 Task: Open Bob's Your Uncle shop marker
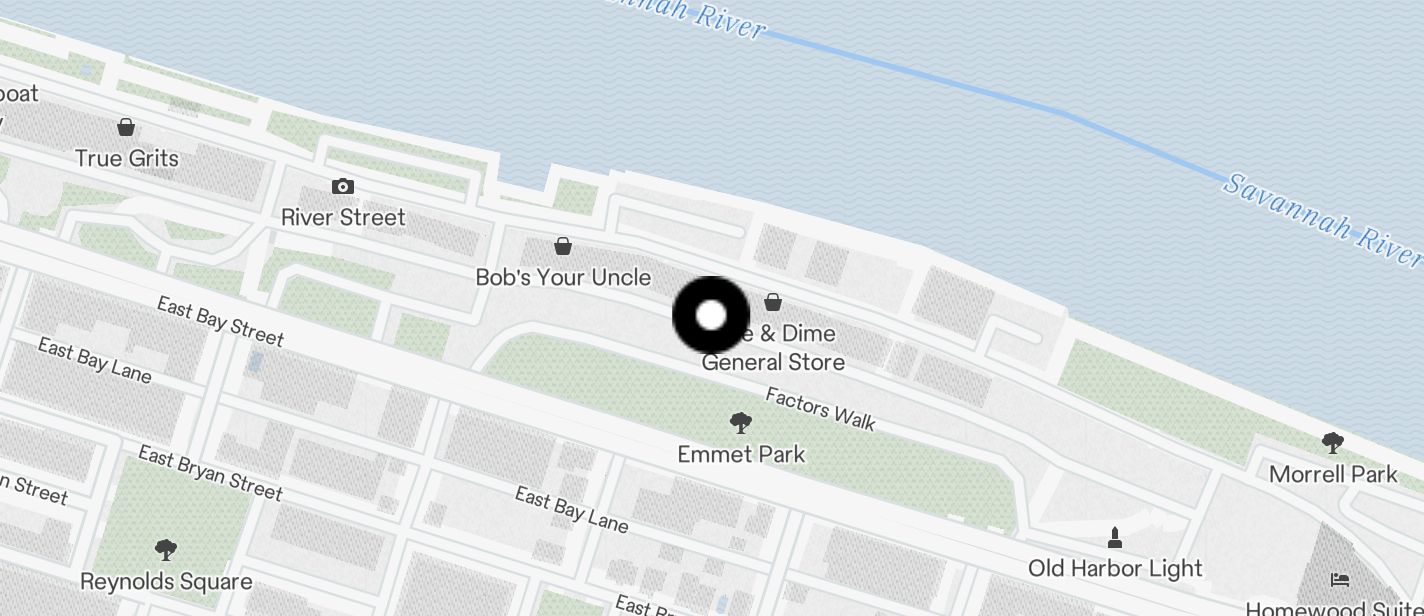[x=563, y=246]
